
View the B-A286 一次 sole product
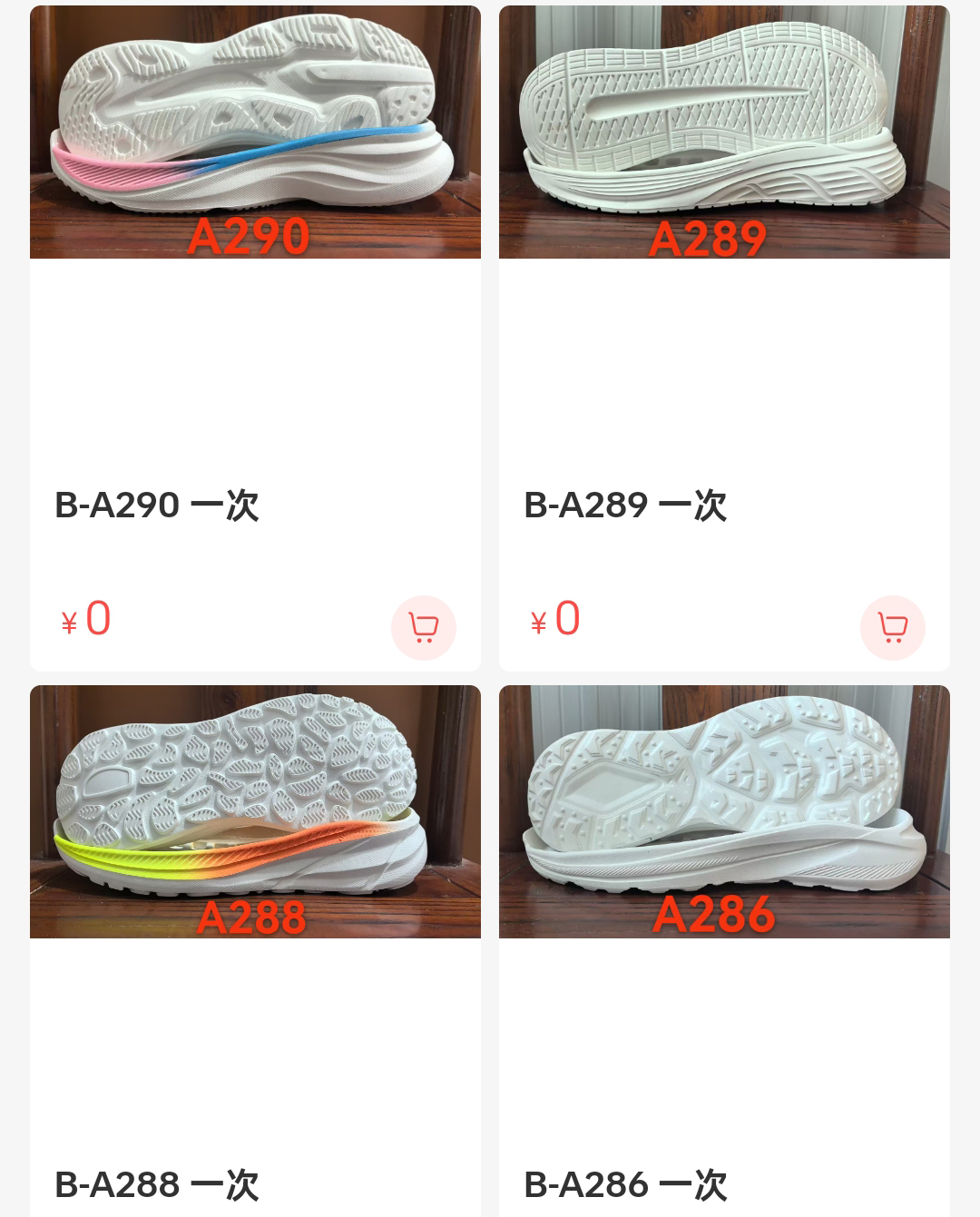pyautogui.click(x=724, y=812)
